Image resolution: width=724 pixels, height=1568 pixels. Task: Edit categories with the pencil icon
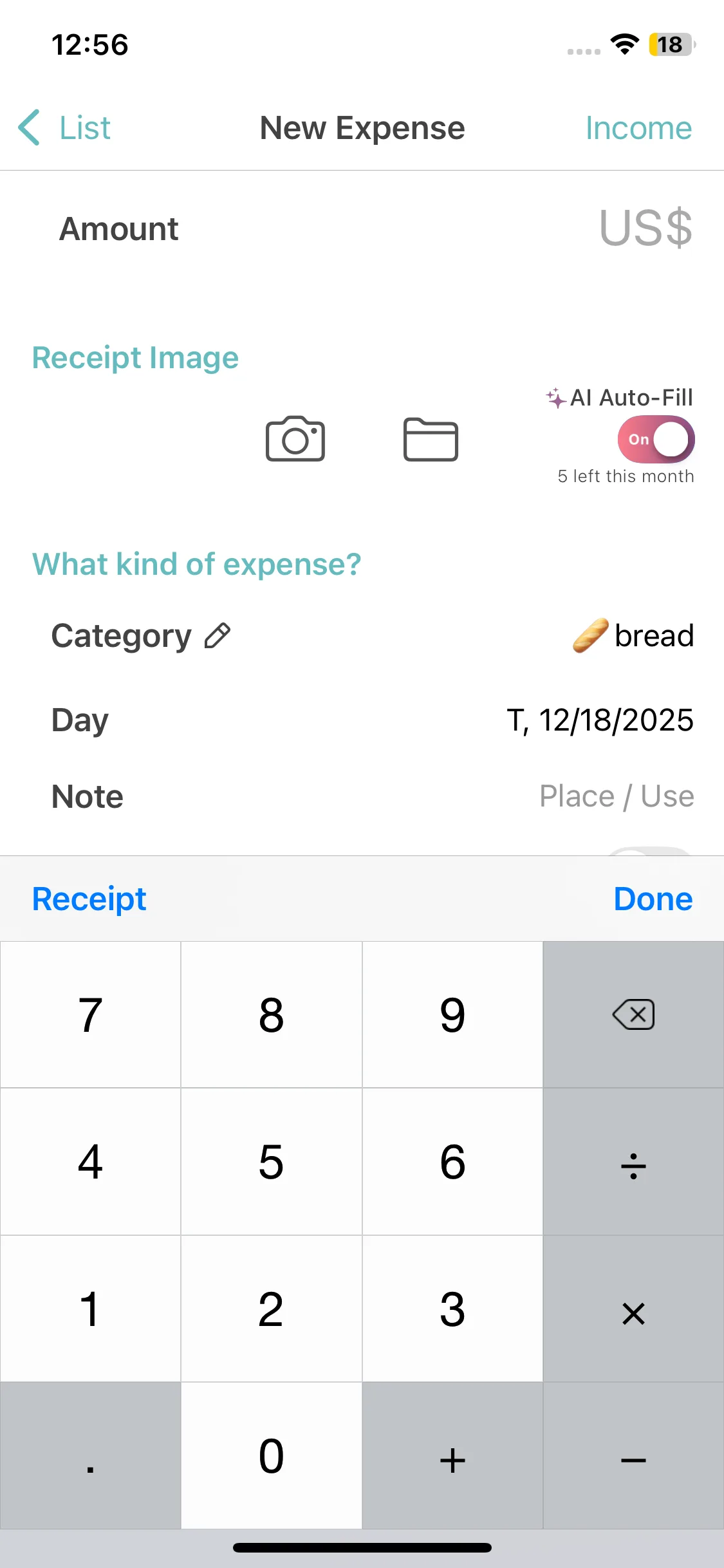(x=218, y=636)
